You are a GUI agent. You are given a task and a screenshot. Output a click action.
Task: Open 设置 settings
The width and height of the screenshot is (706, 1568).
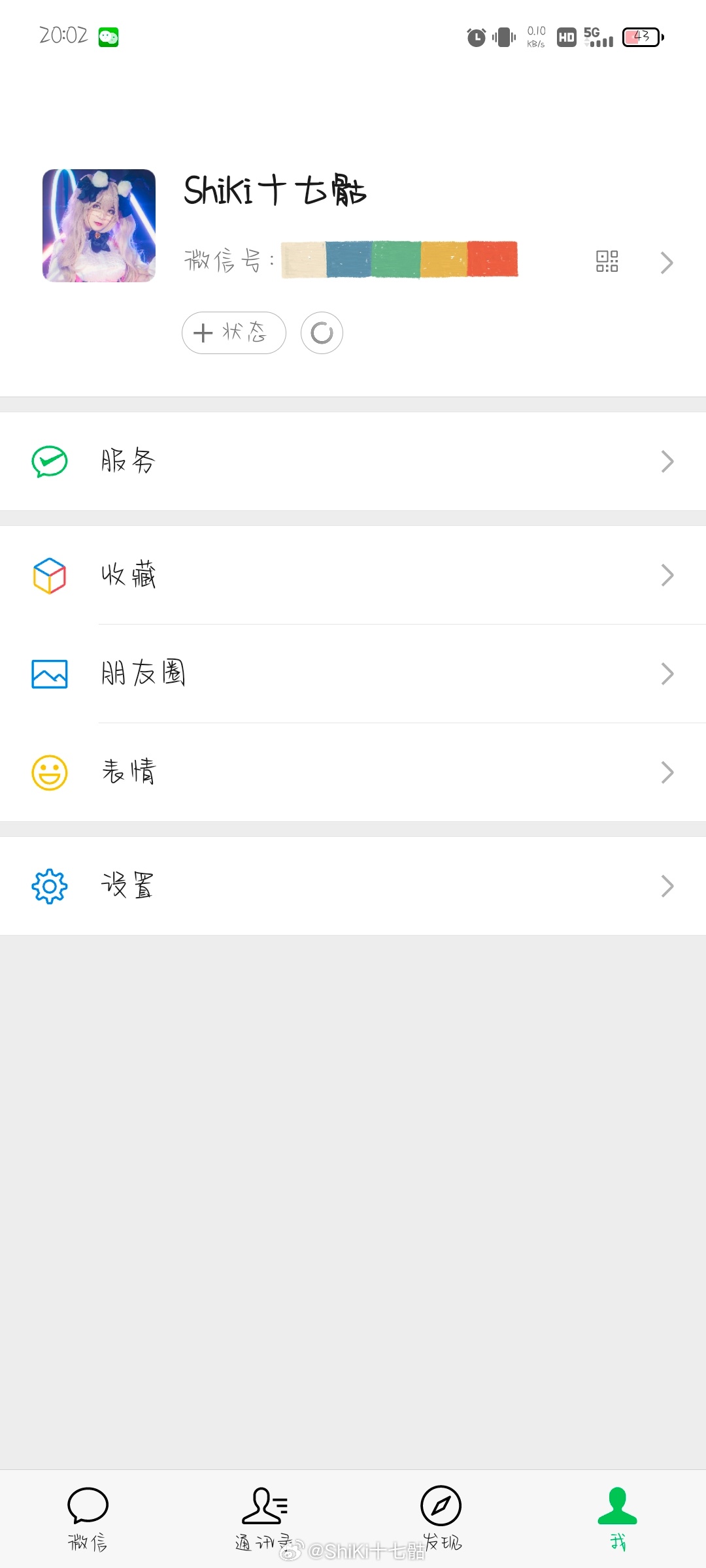coord(353,886)
